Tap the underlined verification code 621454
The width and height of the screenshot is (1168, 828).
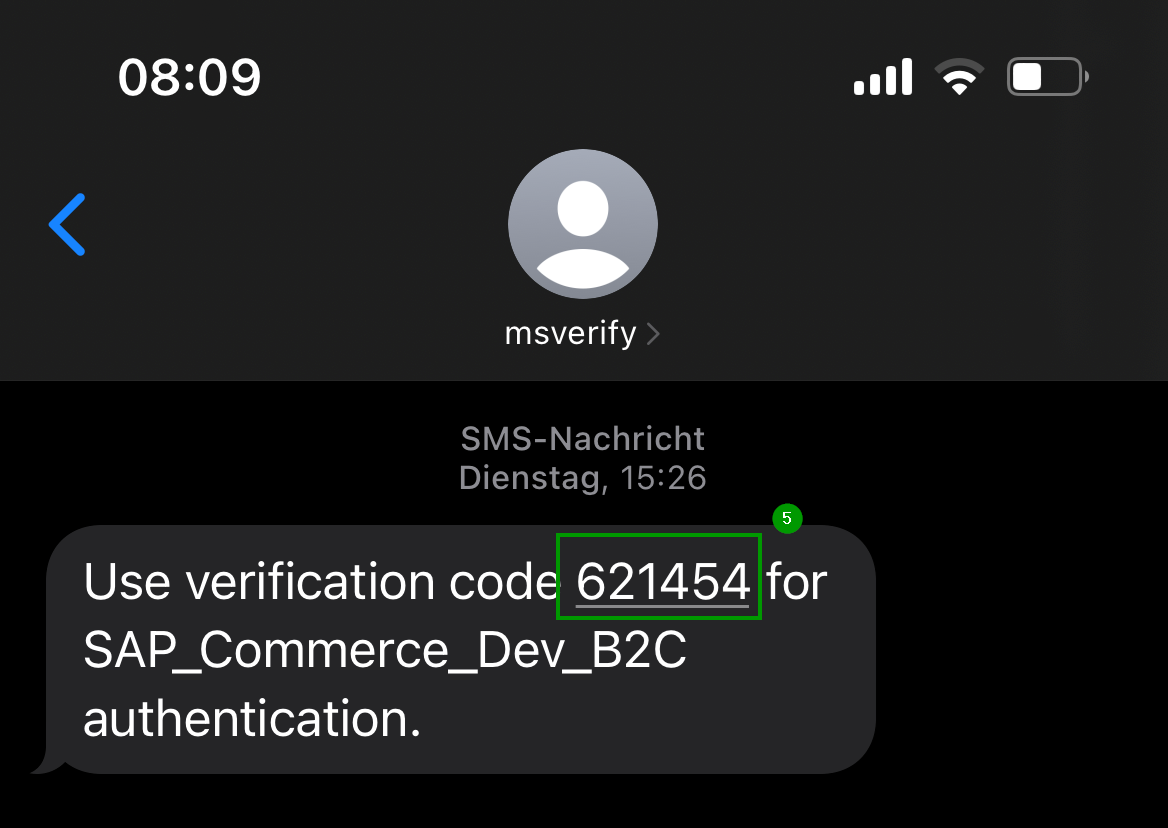click(x=662, y=582)
